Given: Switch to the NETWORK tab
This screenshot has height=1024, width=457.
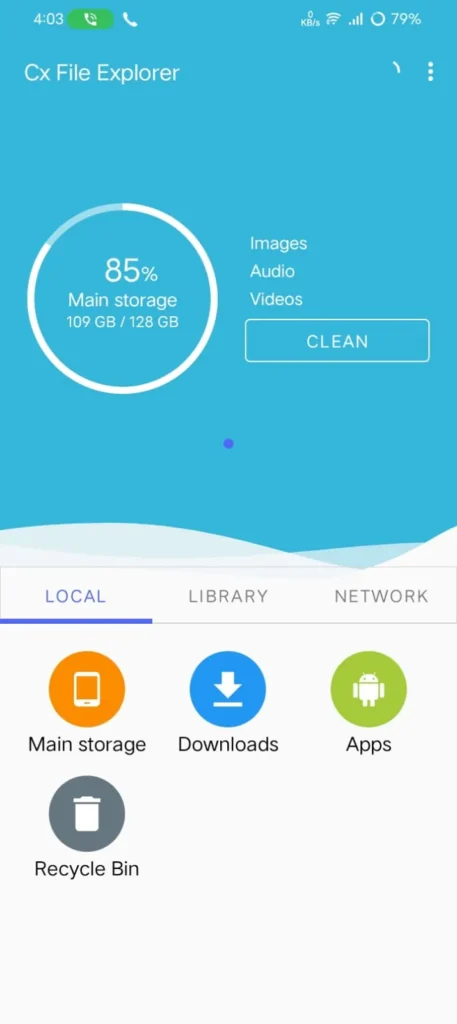Looking at the screenshot, I should pyautogui.click(x=381, y=596).
